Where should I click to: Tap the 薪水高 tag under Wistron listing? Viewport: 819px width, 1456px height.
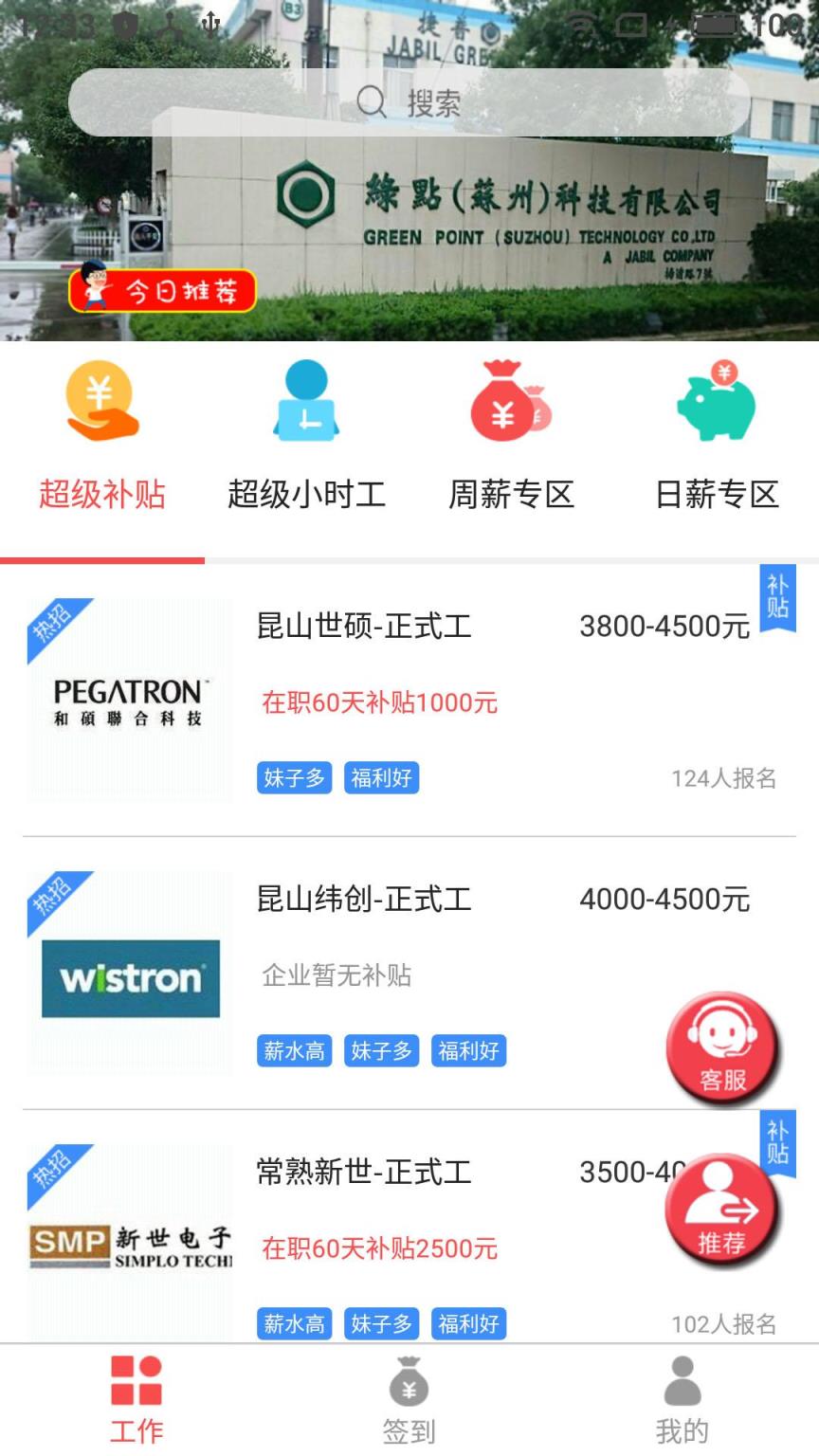pos(294,1050)
